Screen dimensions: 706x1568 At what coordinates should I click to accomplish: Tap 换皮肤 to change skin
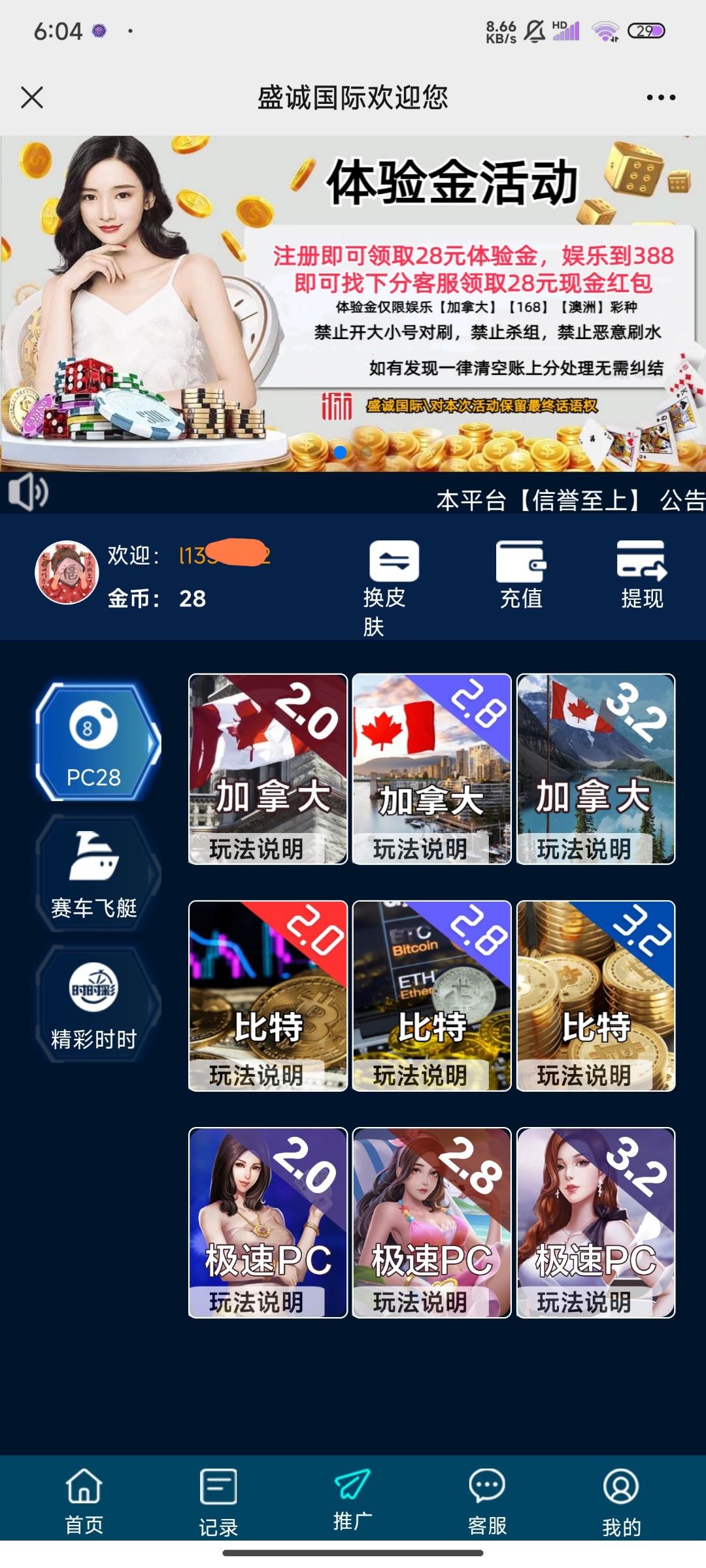[394, 587]
